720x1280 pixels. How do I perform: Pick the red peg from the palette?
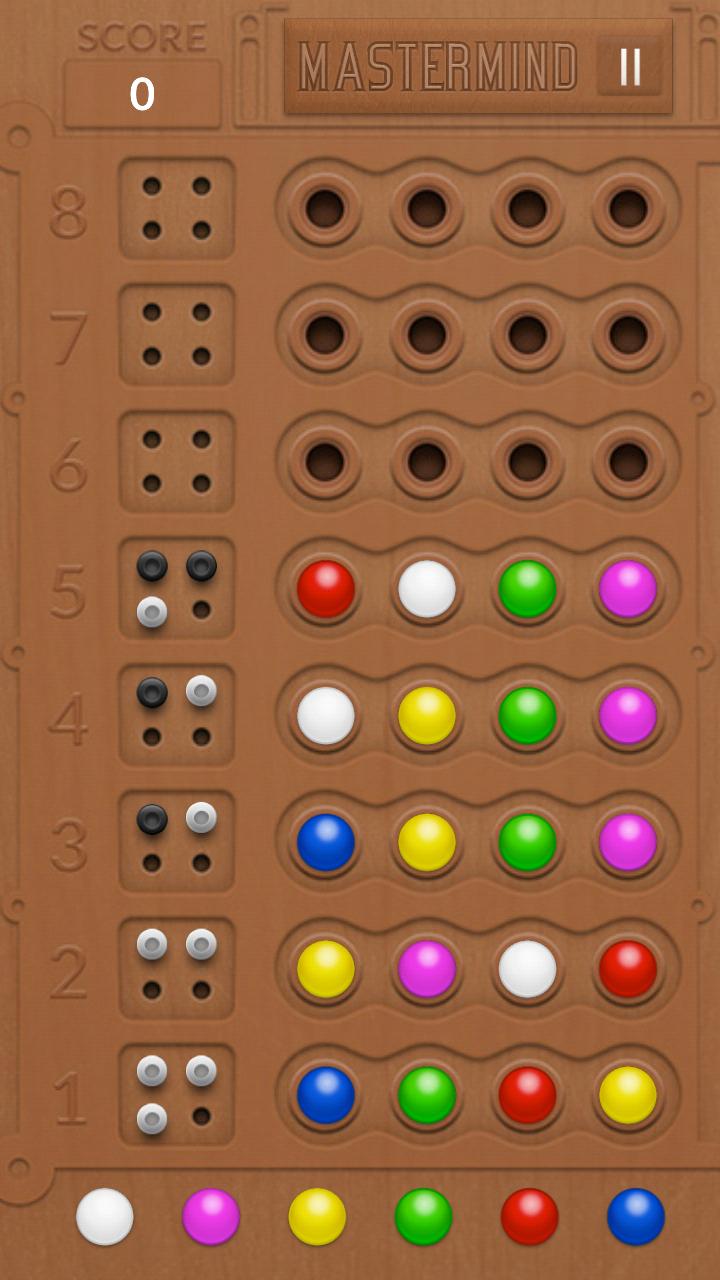529,1216
